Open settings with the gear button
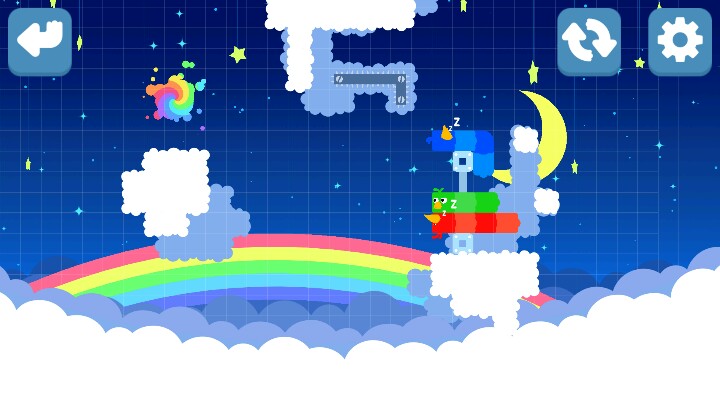 (x=680, y=41)
